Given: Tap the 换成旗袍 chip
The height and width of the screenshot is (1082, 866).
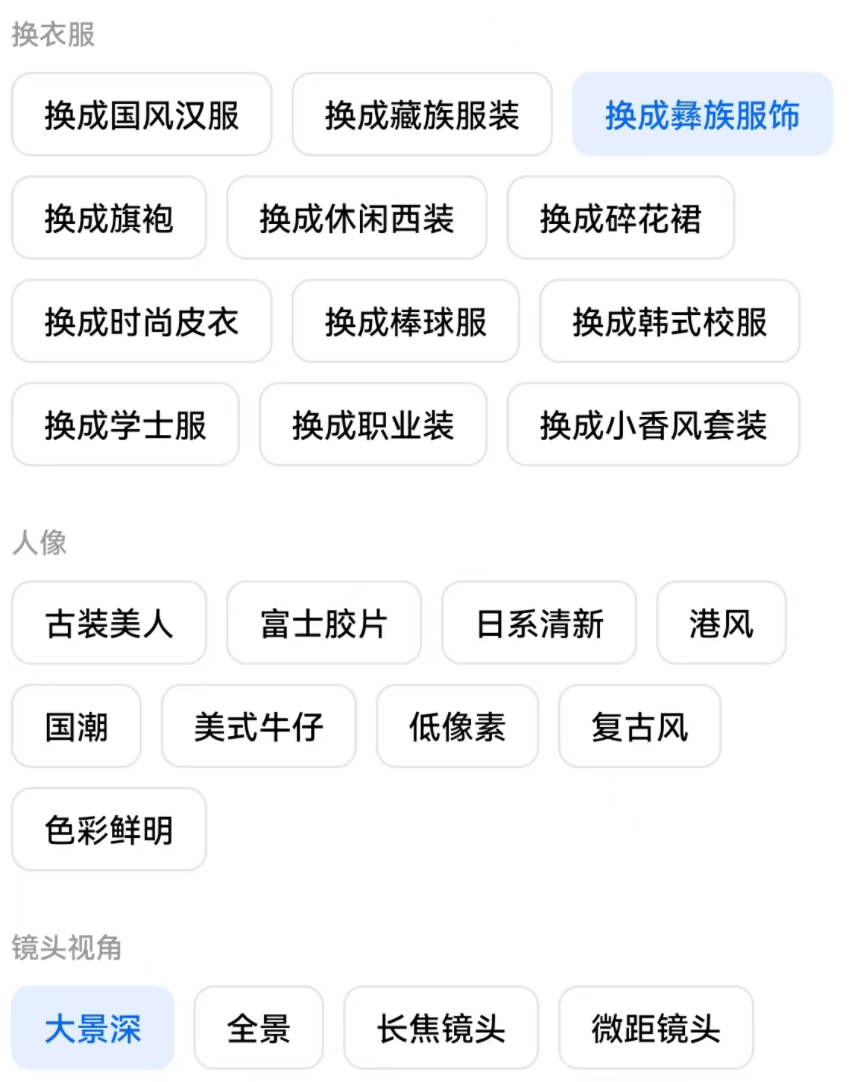Looking at the screenshot, I should [109, 218].
